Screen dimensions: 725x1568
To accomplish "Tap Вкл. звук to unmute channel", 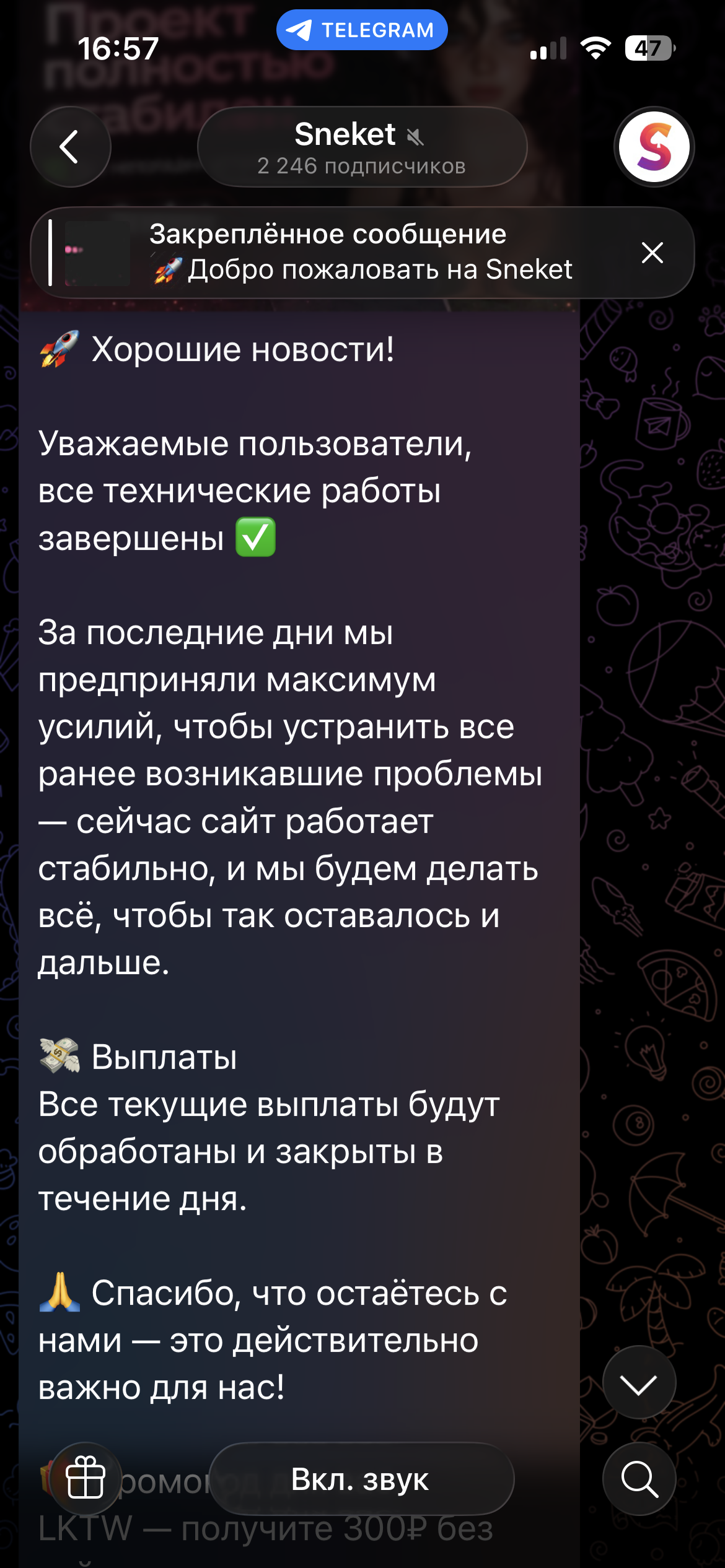I will point(361,1479).
